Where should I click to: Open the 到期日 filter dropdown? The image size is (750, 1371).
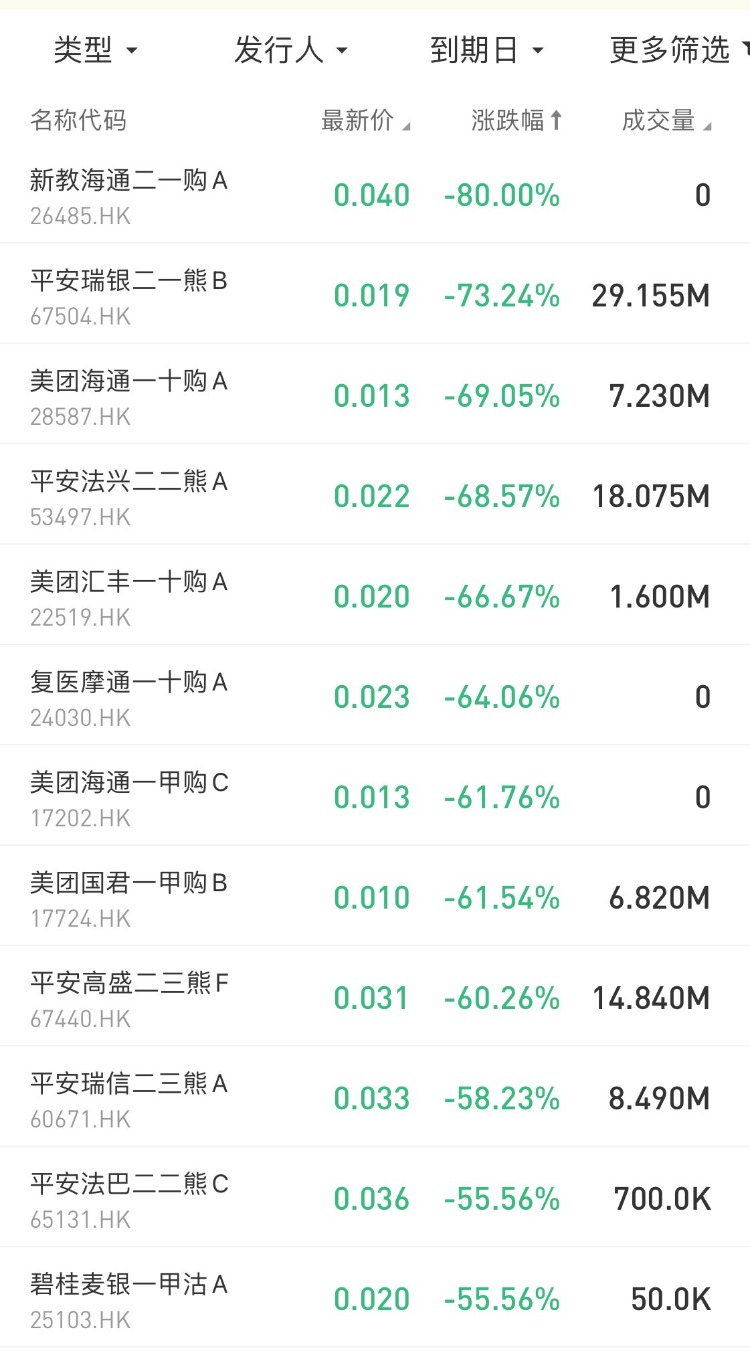pos(487,50)
